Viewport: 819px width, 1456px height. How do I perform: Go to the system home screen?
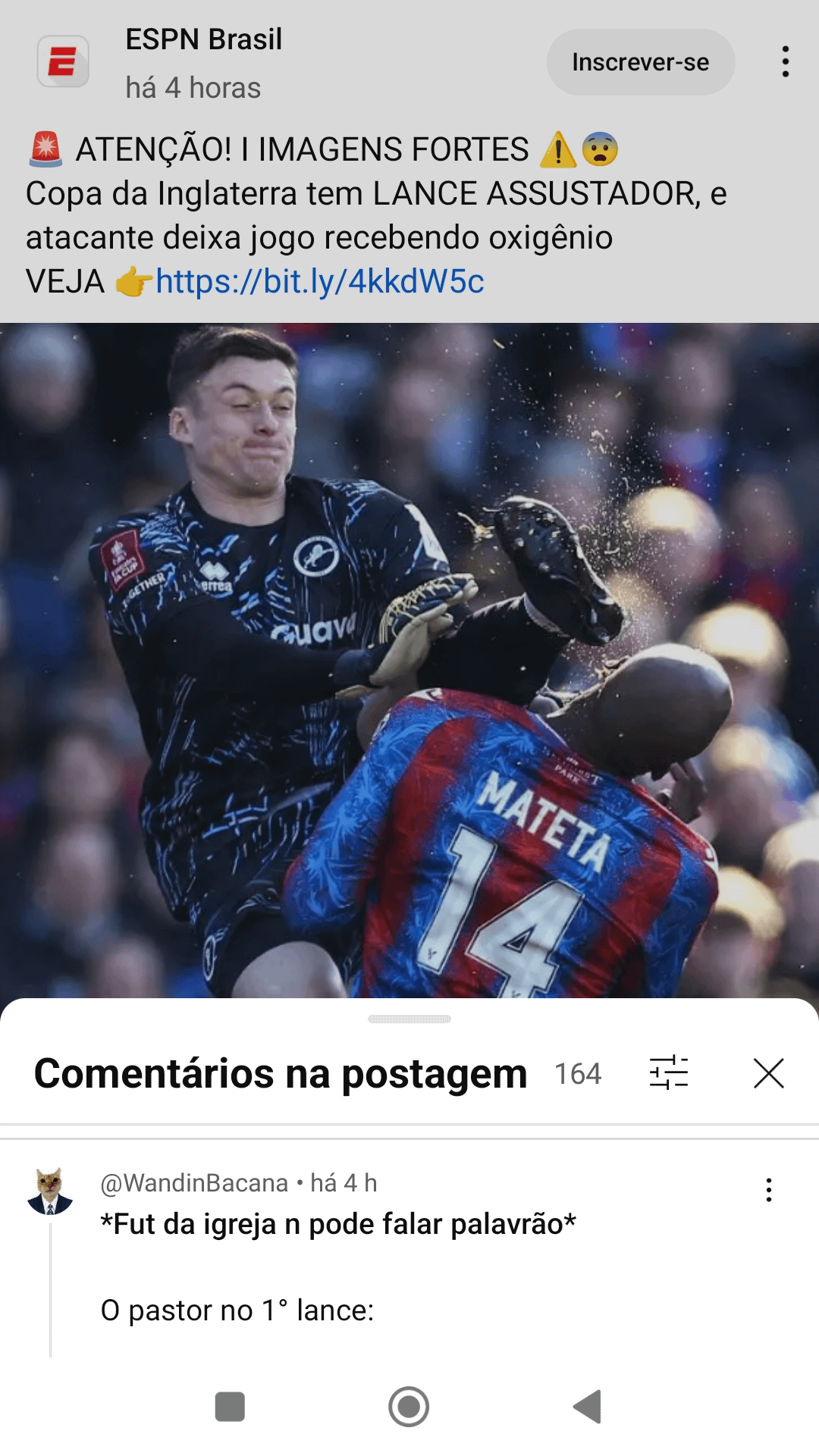[x=409, y=1407]
